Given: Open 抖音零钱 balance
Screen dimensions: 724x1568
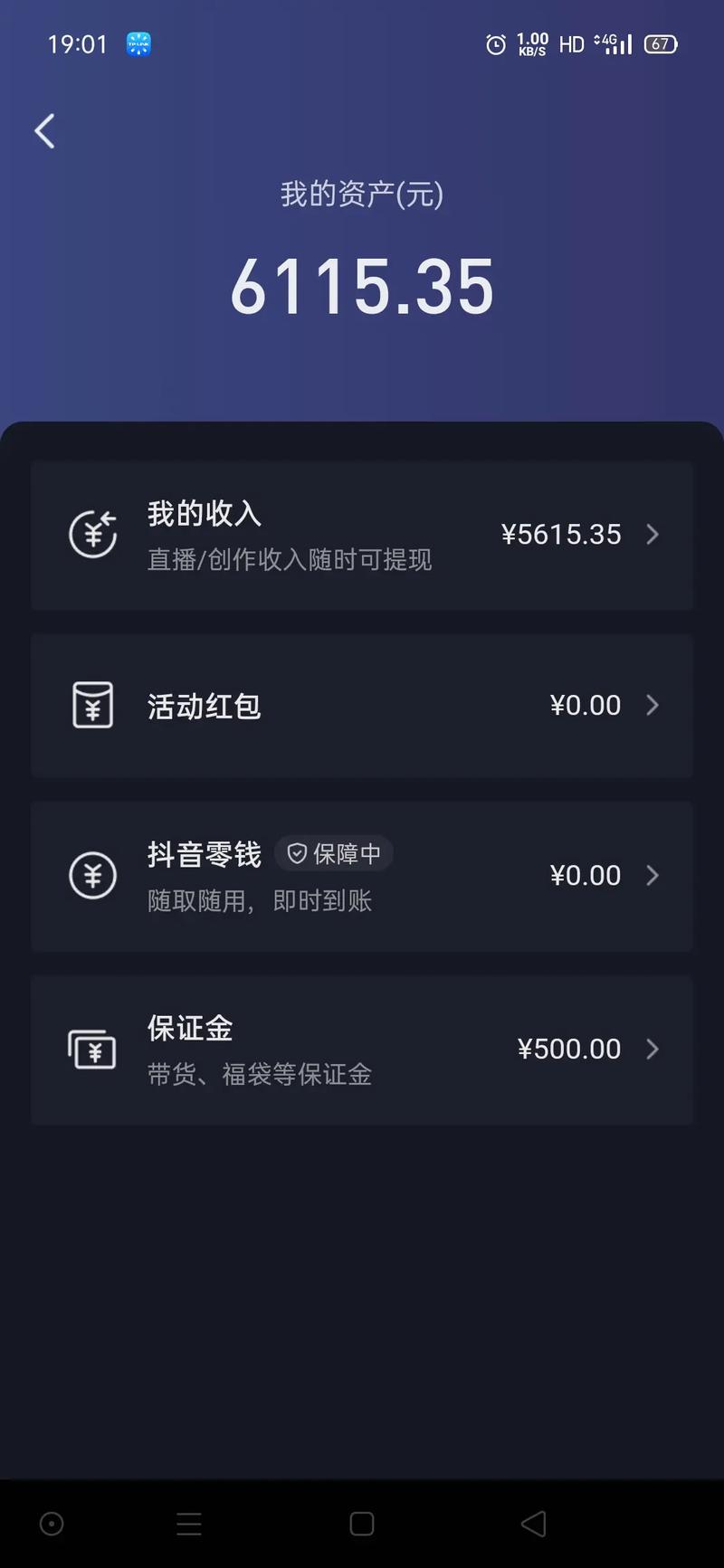Looking at the screenshot, I should (x=362, y=876).
